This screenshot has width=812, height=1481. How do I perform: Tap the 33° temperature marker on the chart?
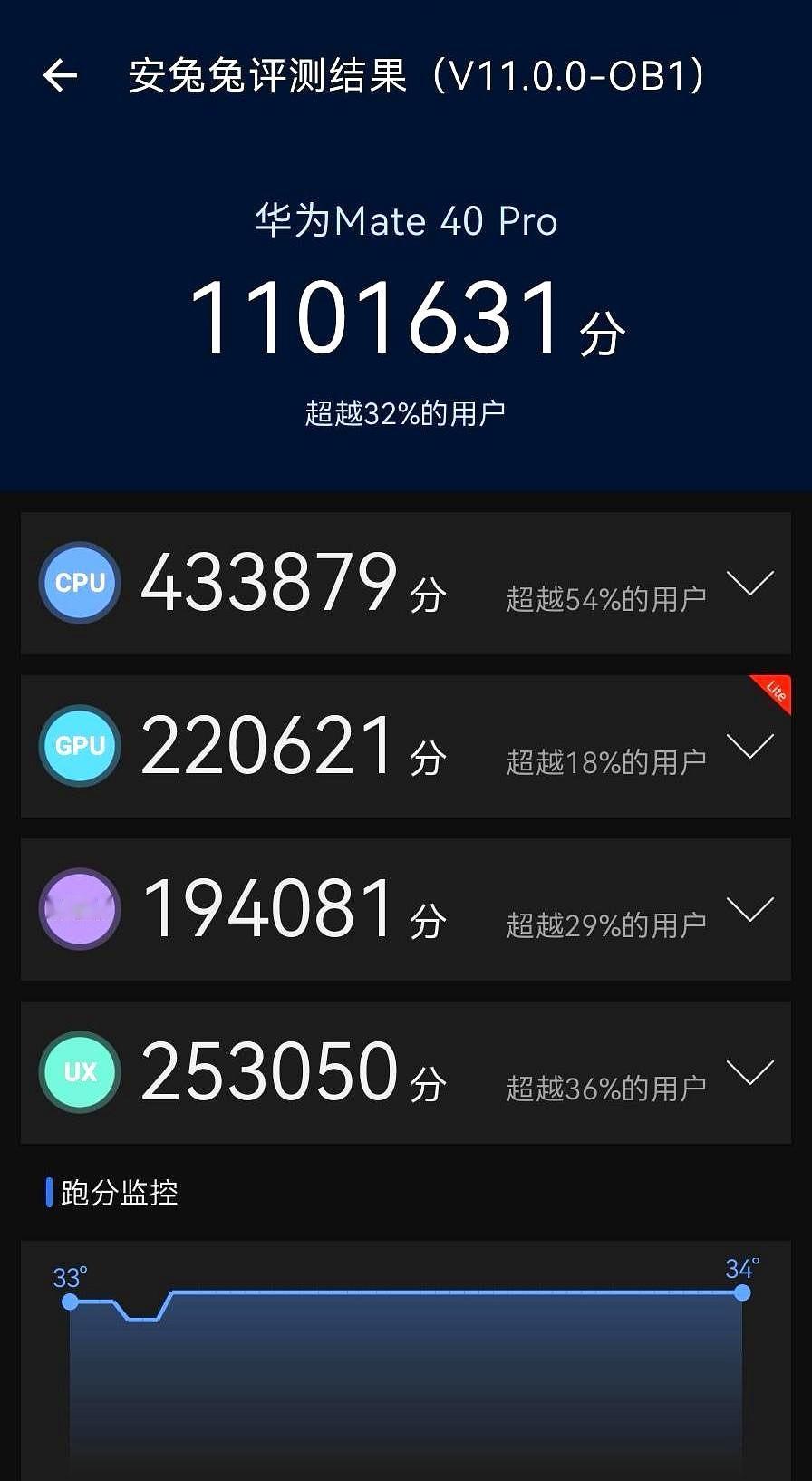coord(70,1278)
